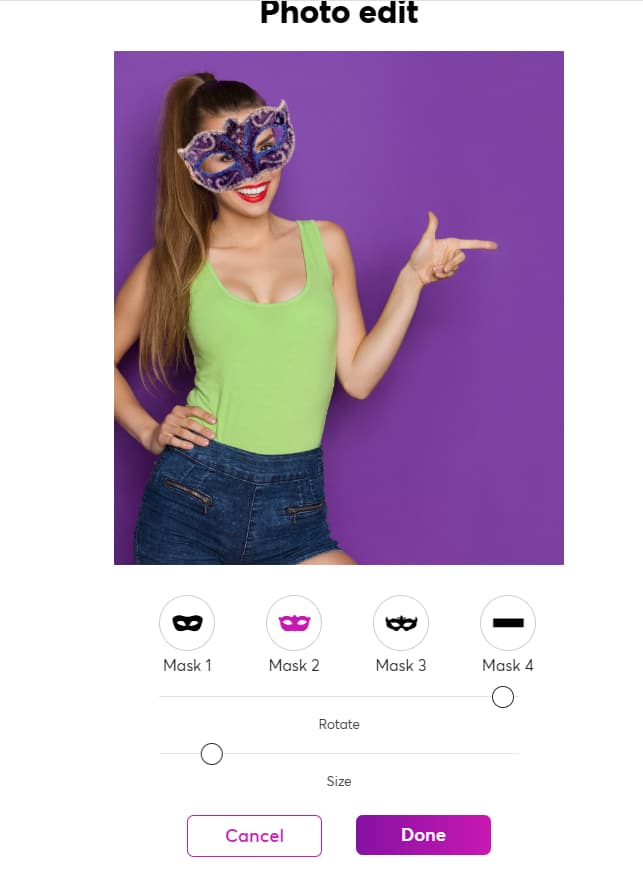Tap the Size slider handle

click(x=211, y=754)
